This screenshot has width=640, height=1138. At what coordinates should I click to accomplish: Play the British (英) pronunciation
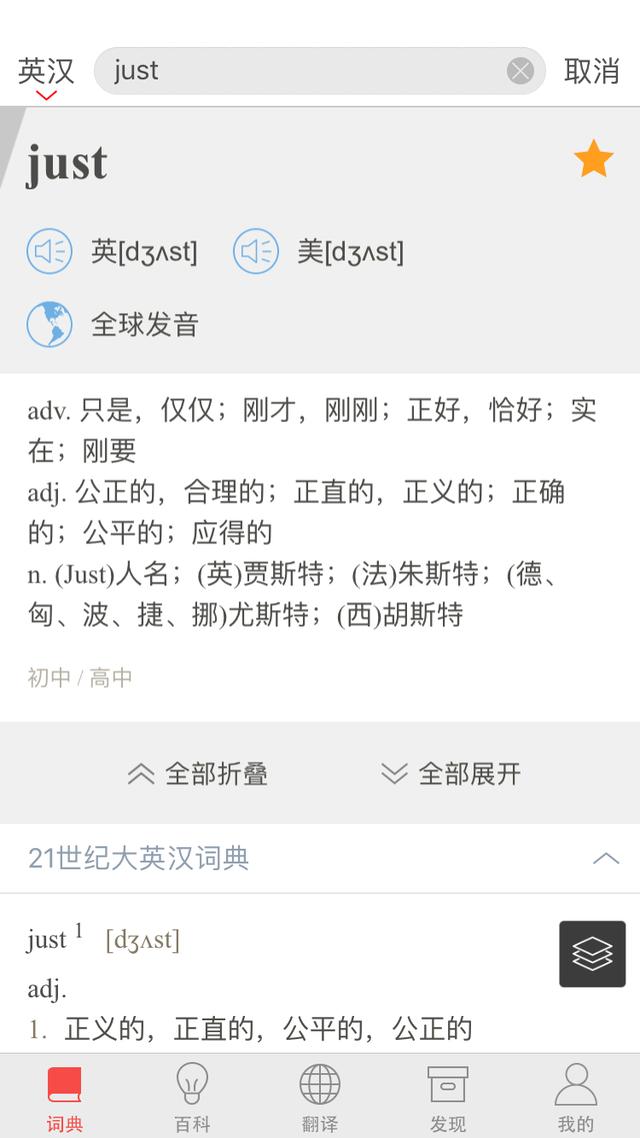pos(49,251)
